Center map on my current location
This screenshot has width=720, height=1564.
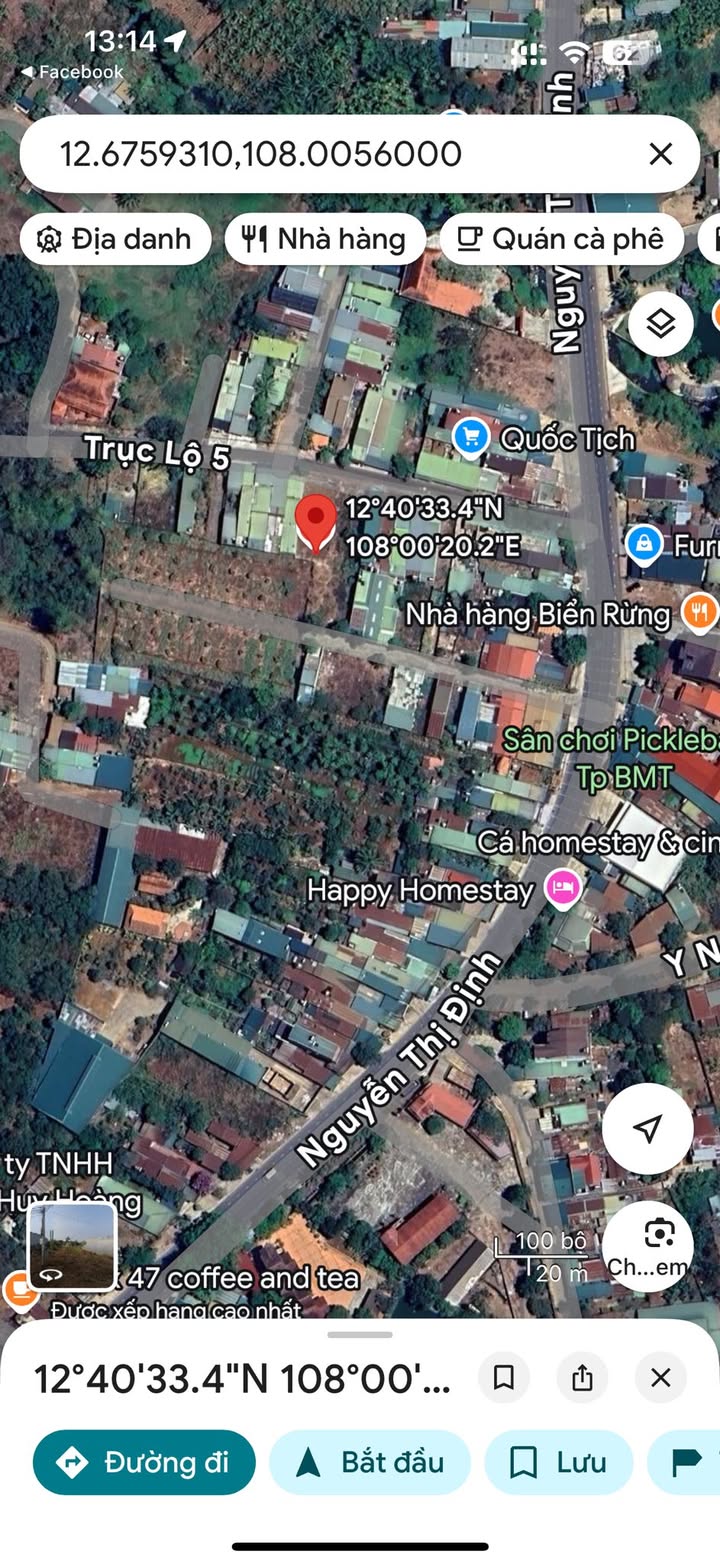coord(648,1128)
